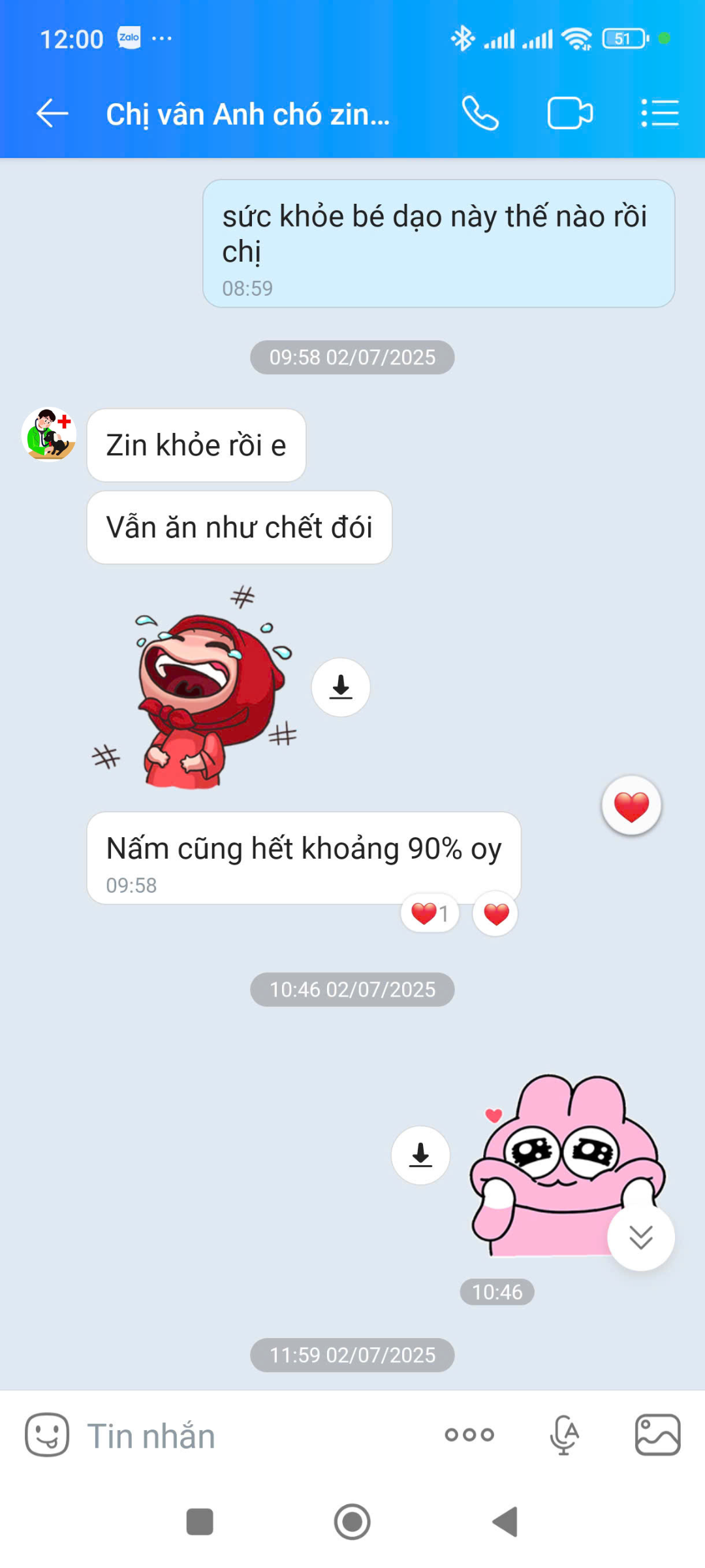Record a voice message
This screenshot has width=705, height=1568.
564,1435
